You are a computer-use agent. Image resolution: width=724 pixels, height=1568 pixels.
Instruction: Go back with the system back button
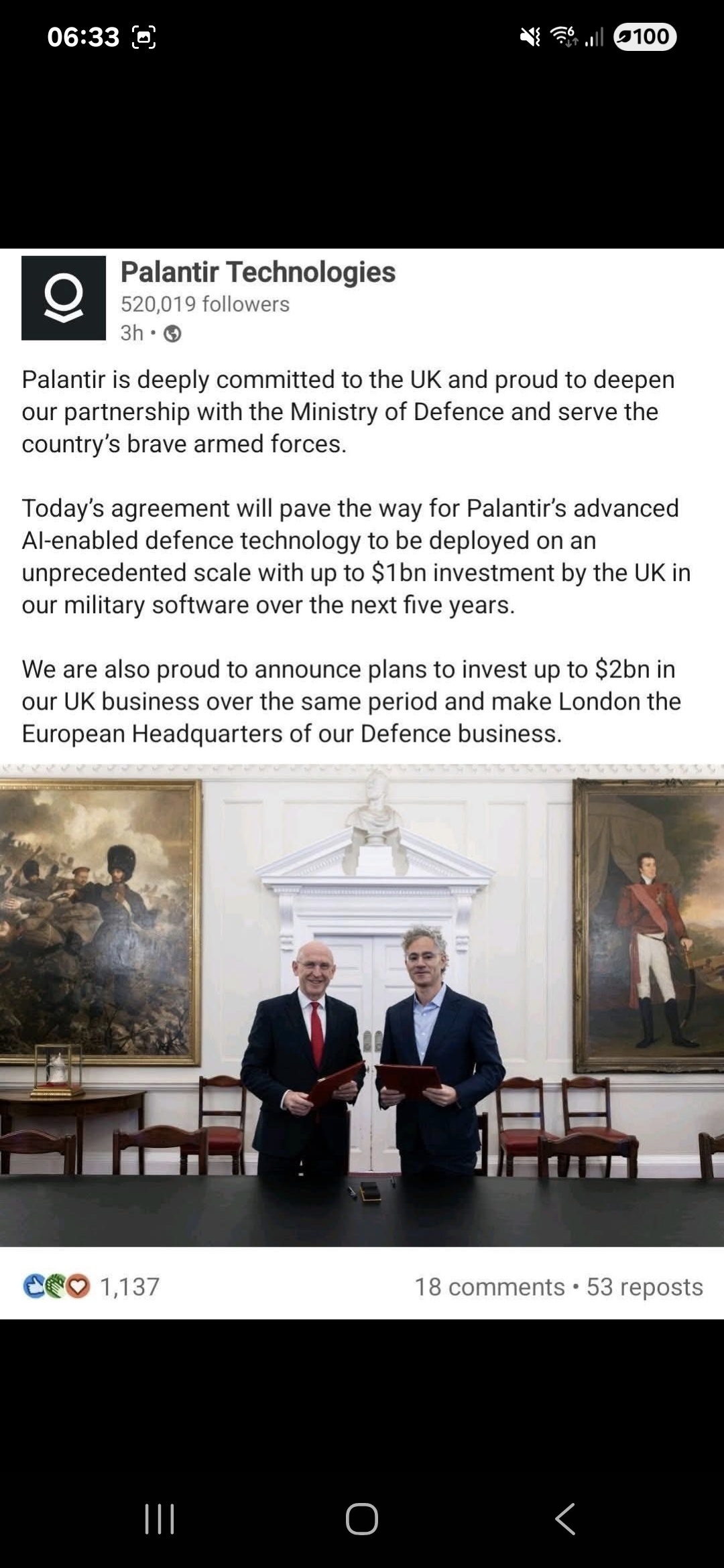[565, 1518]
